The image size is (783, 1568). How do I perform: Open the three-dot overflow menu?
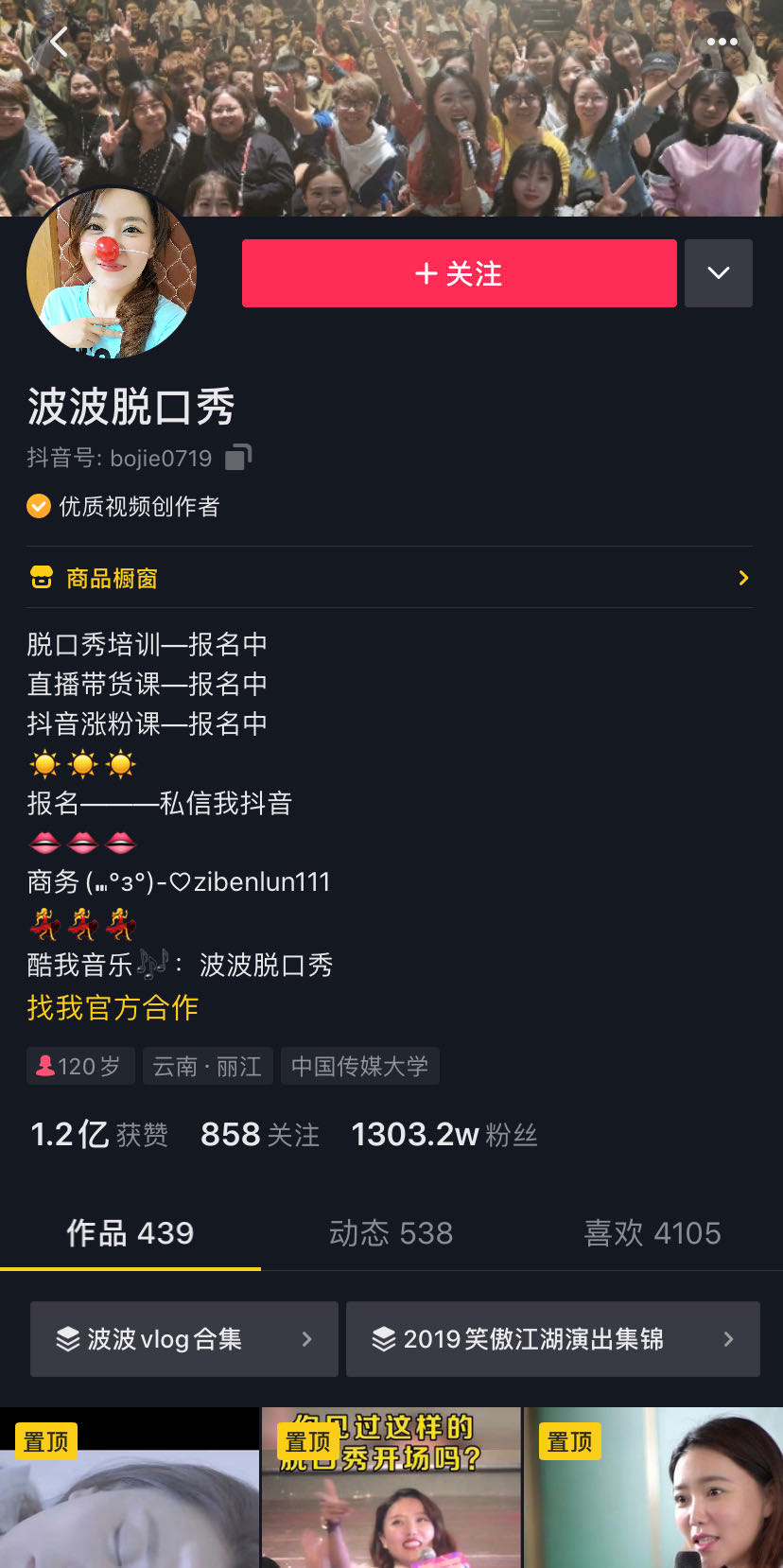pyautogui.click(x=722, y=42)
